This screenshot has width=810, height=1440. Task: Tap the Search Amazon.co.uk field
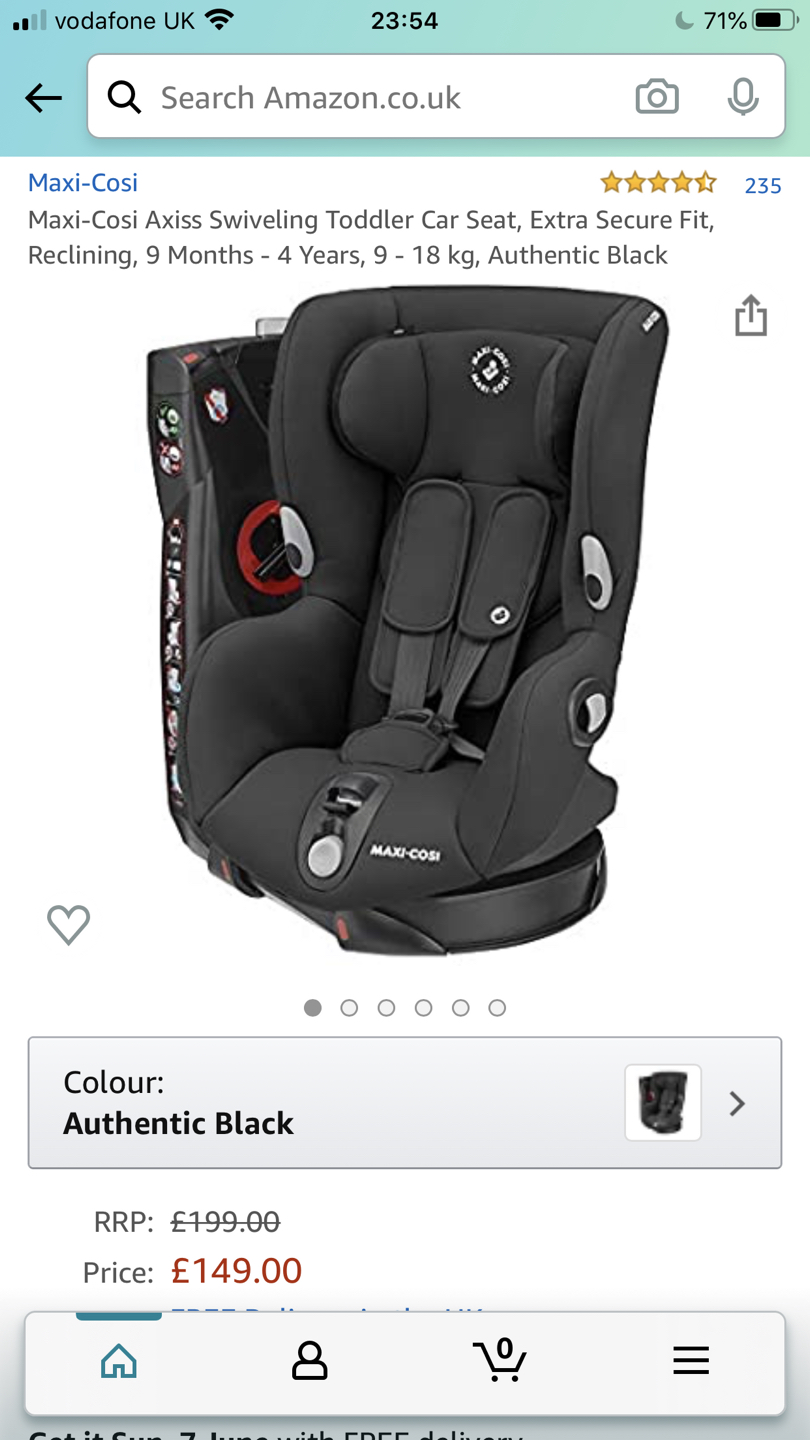[380, 97]
